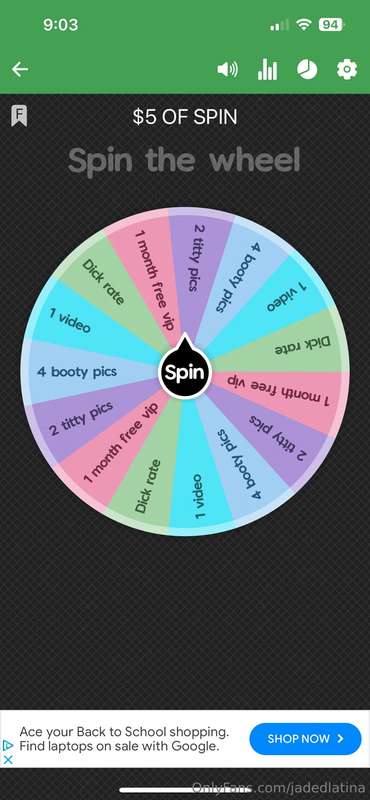Close the ad with the X icon
370x800 pixels.
8,759
